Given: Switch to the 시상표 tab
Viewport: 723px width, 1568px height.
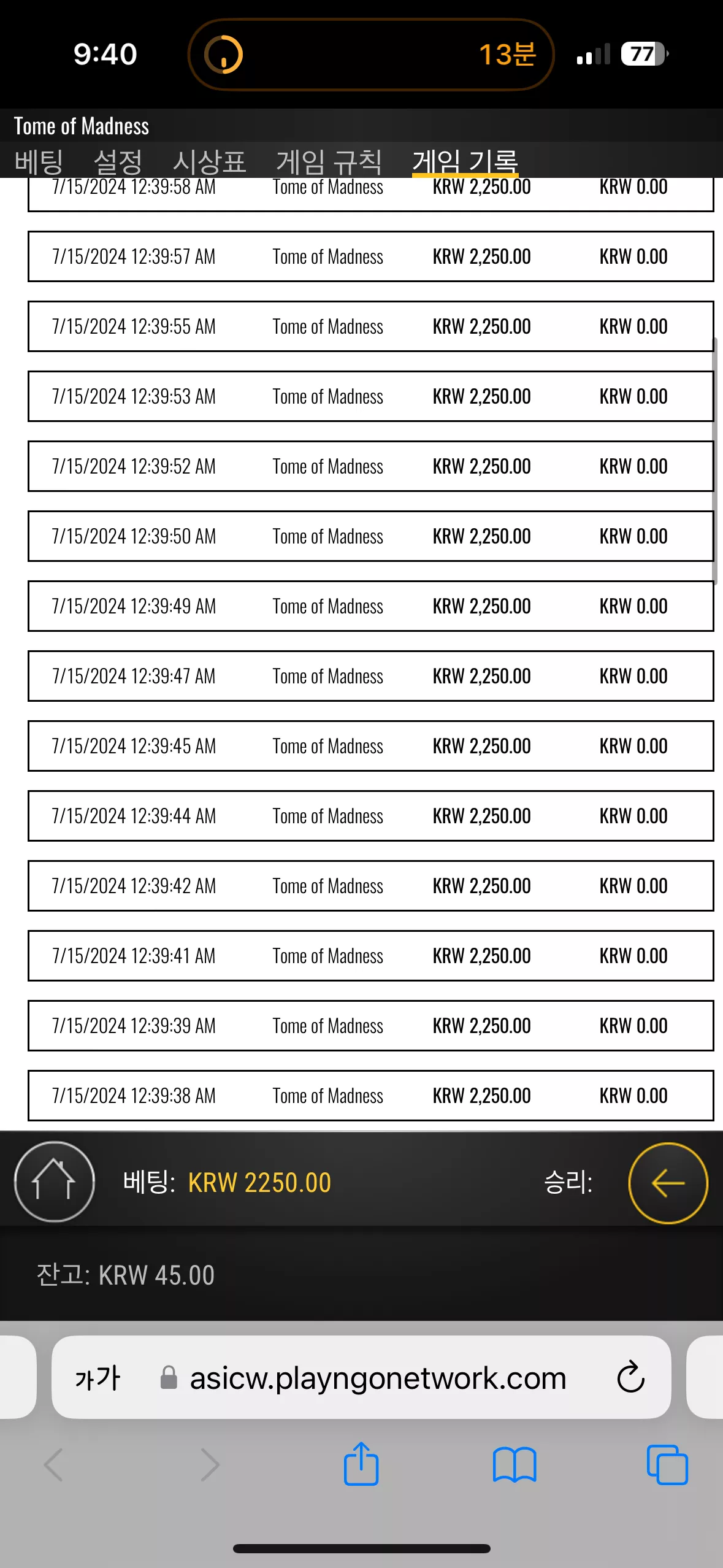Looking at the screenshot, I should 209,161.
